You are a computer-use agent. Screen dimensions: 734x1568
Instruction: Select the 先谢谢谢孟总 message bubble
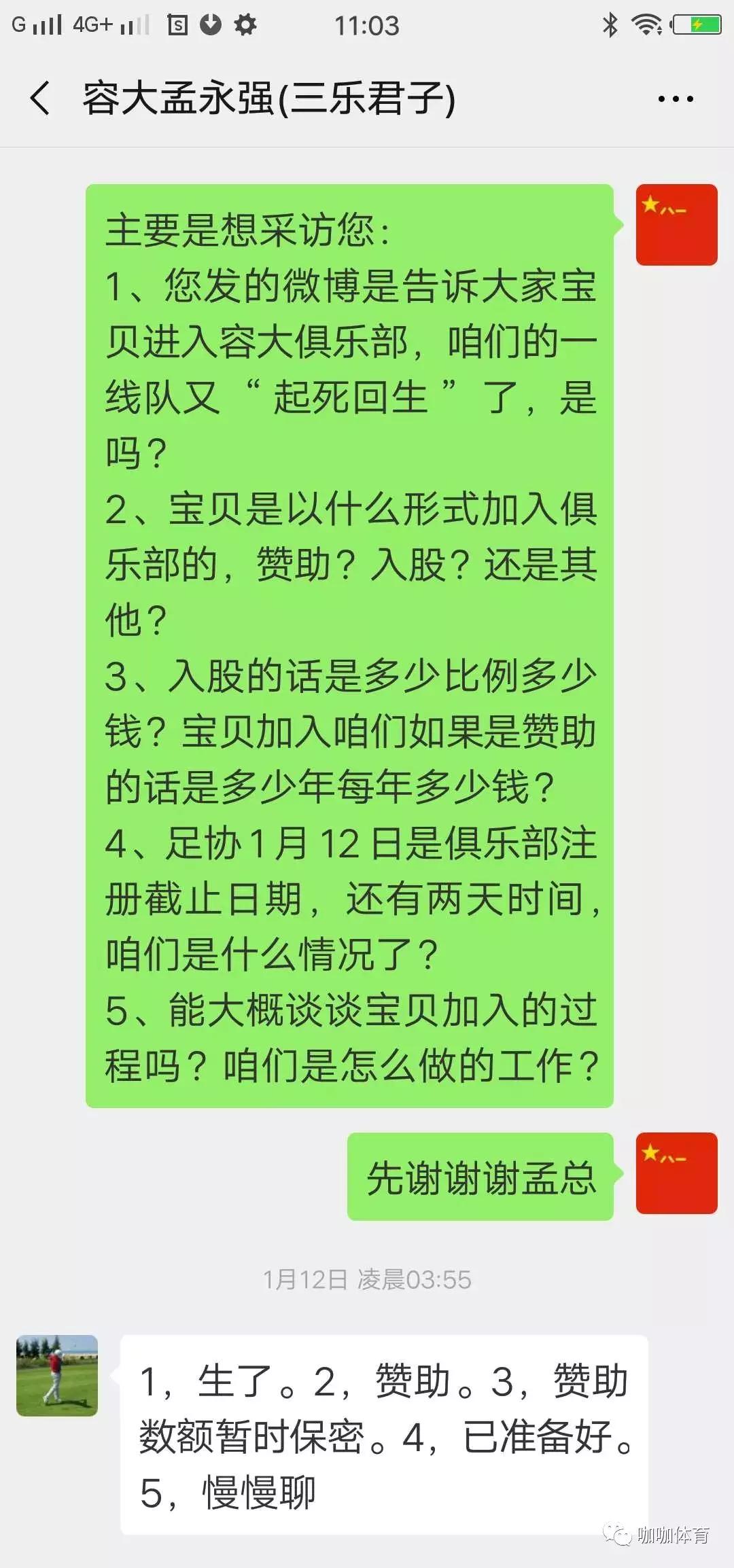(480, 1177)
